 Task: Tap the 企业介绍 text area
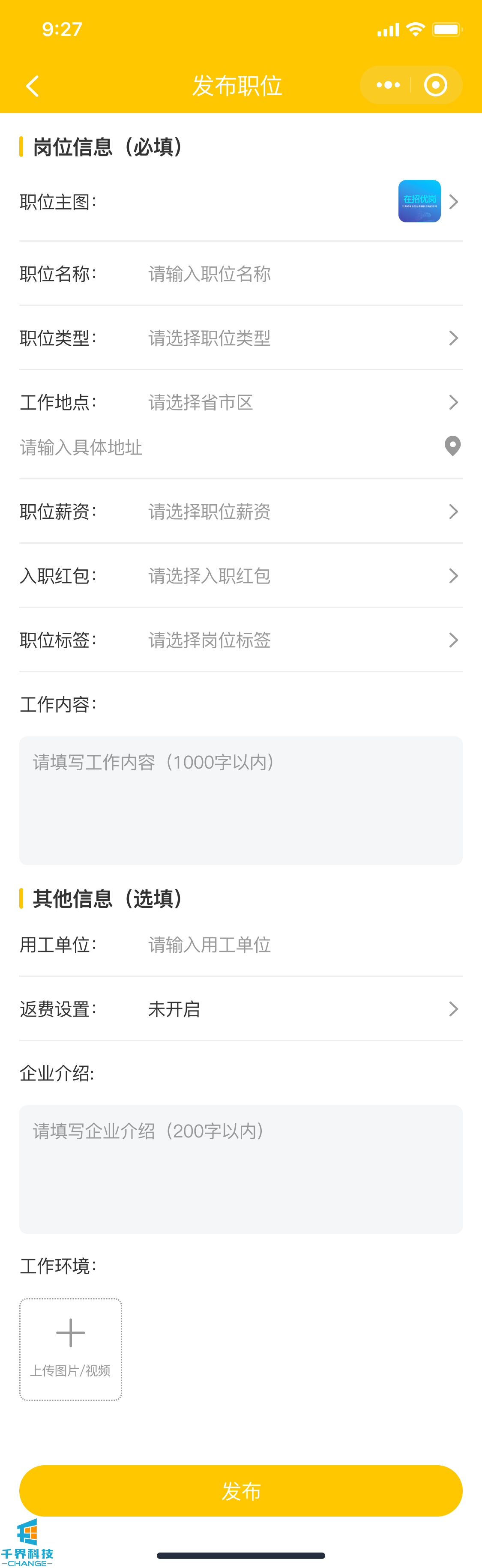241,1169
